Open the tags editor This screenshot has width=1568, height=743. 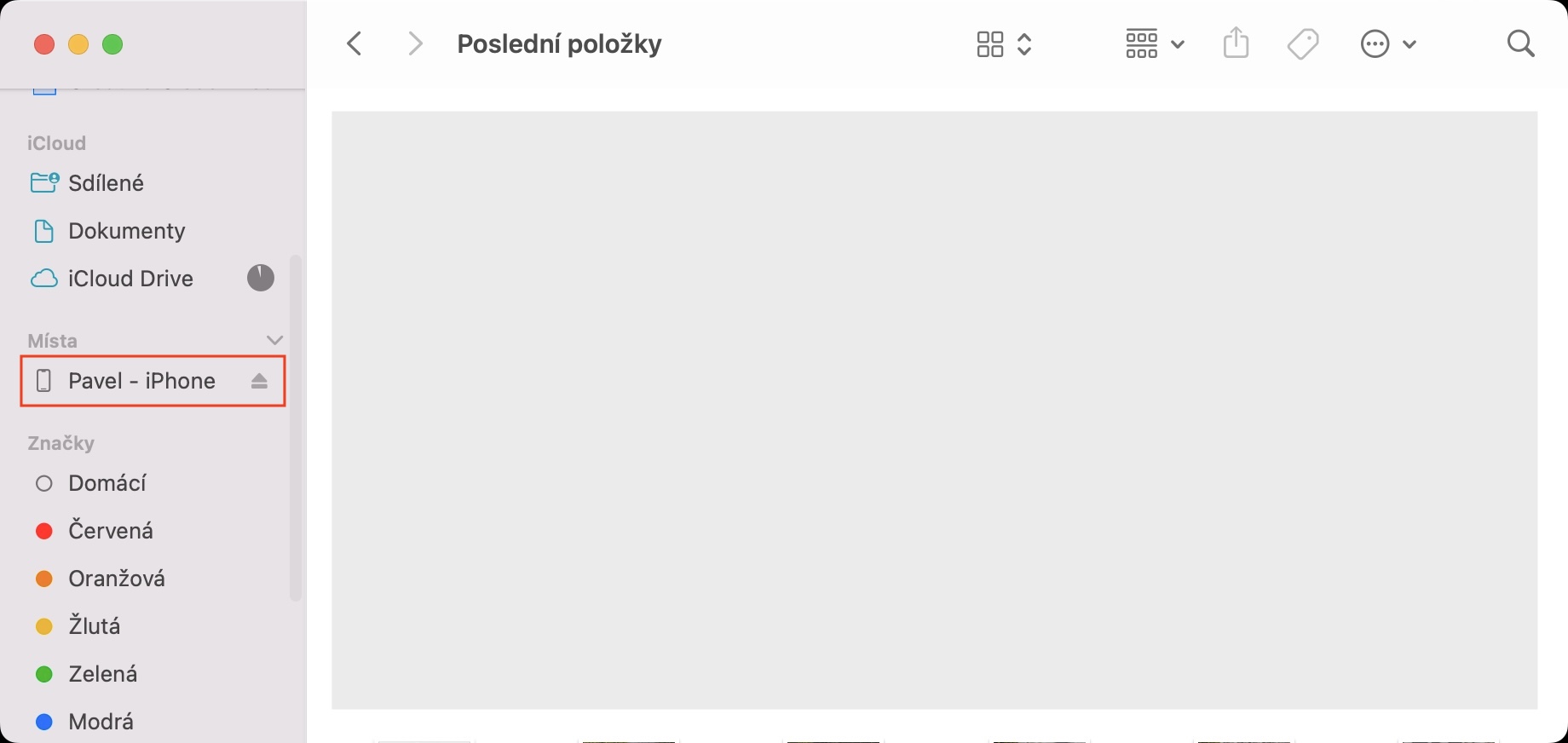(1303, 44)
